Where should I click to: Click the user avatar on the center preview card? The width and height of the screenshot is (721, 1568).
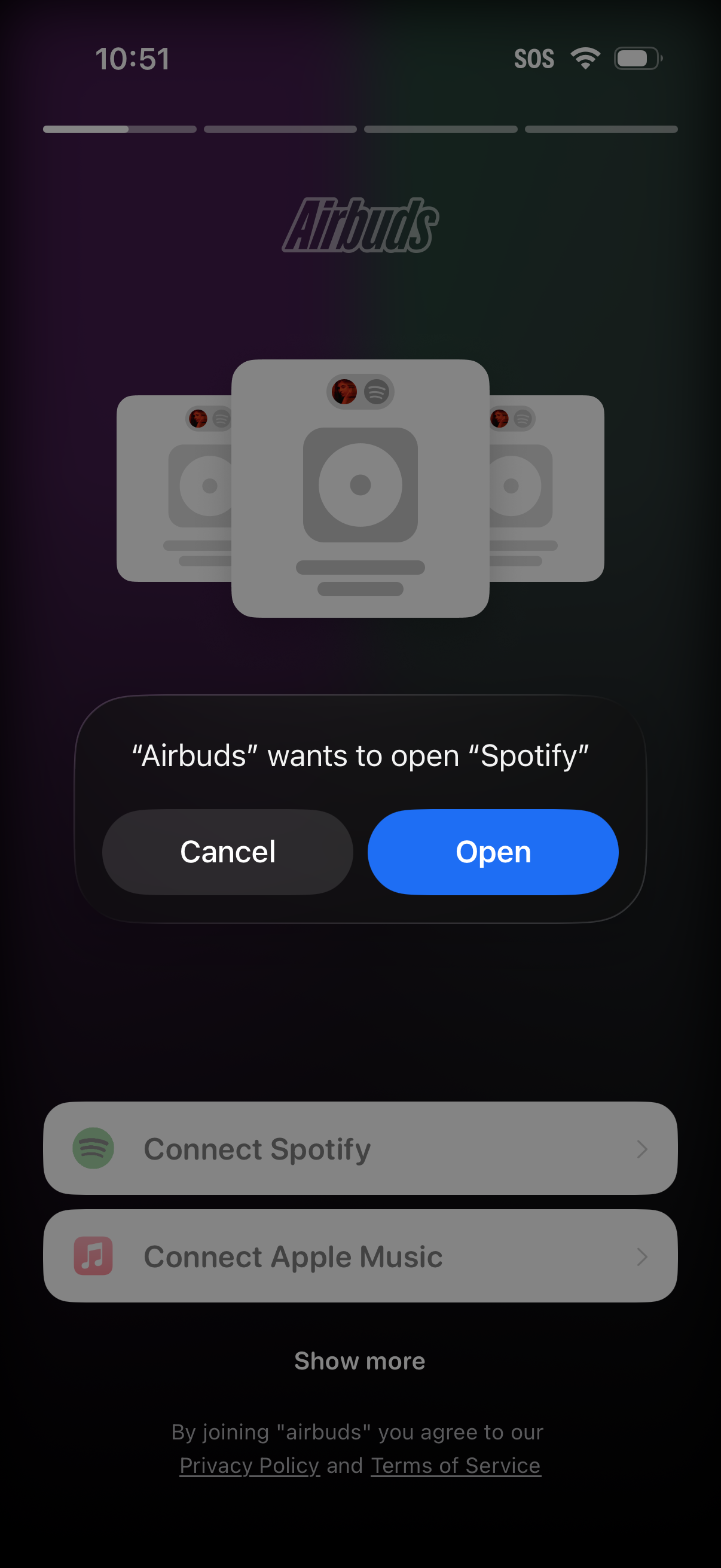[x=344, y=393]
